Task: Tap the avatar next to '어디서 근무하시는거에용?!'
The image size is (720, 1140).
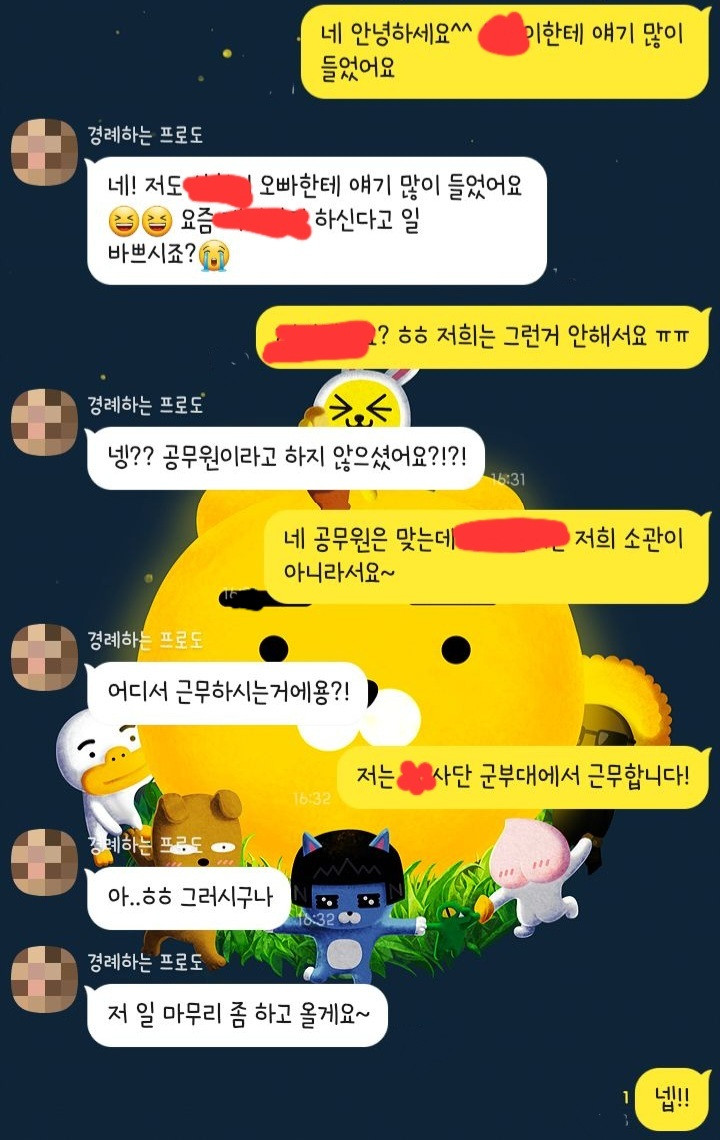Action: point(44,657)
